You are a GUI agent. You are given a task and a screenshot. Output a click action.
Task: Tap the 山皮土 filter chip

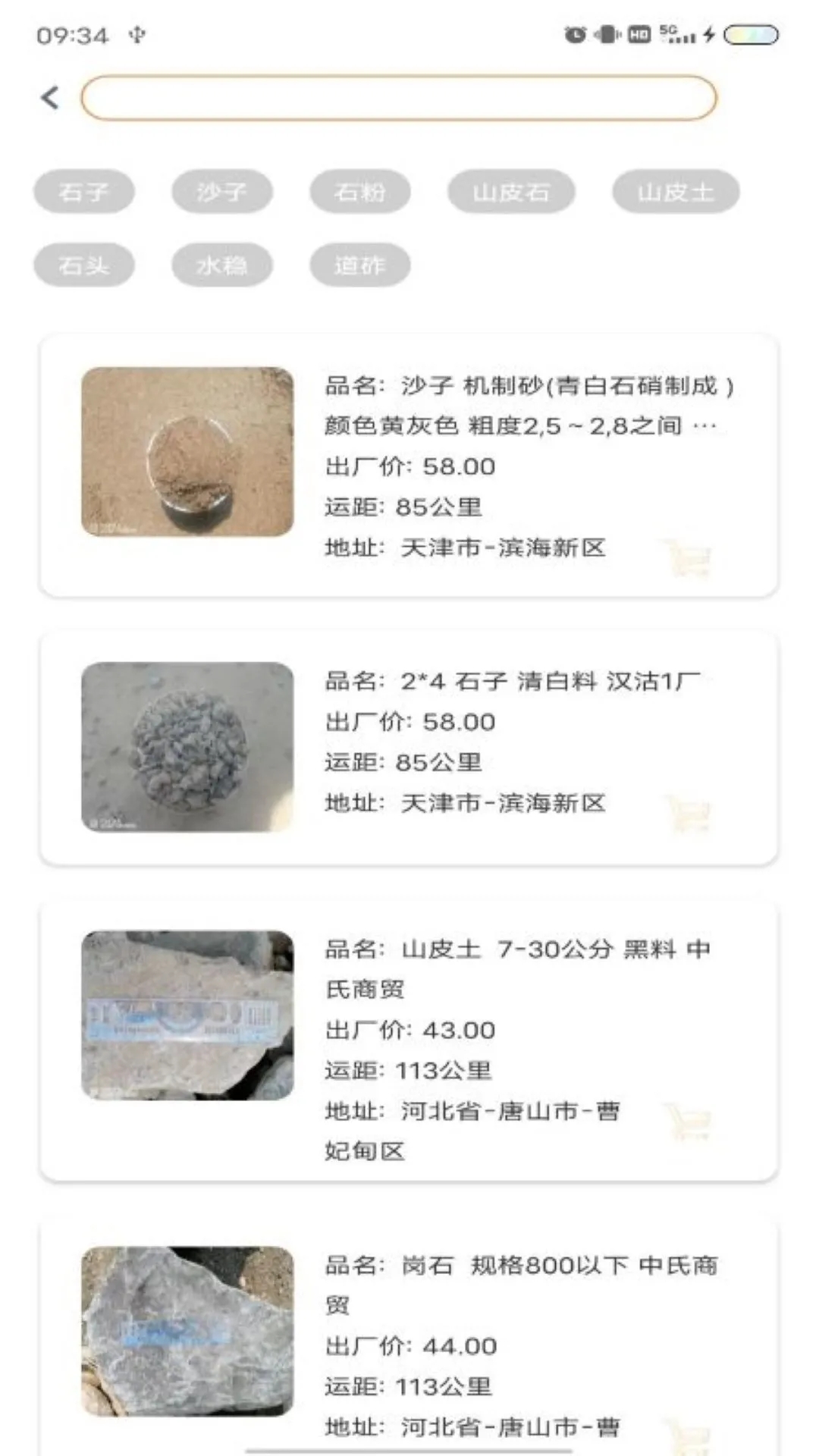(675, 192)
